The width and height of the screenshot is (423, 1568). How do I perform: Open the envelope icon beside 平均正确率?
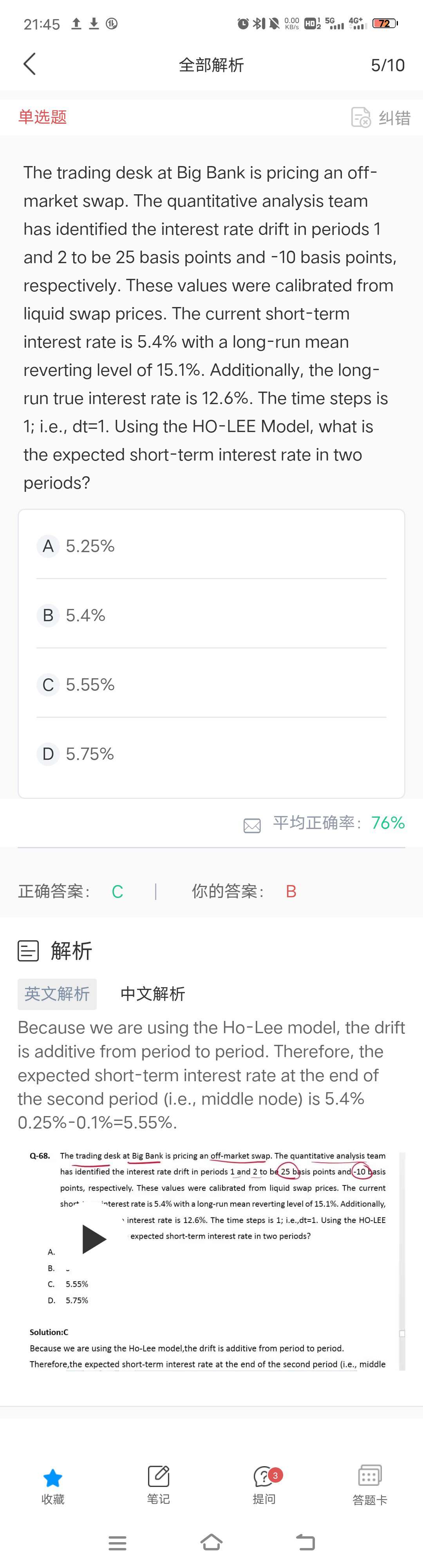[252, 826]
